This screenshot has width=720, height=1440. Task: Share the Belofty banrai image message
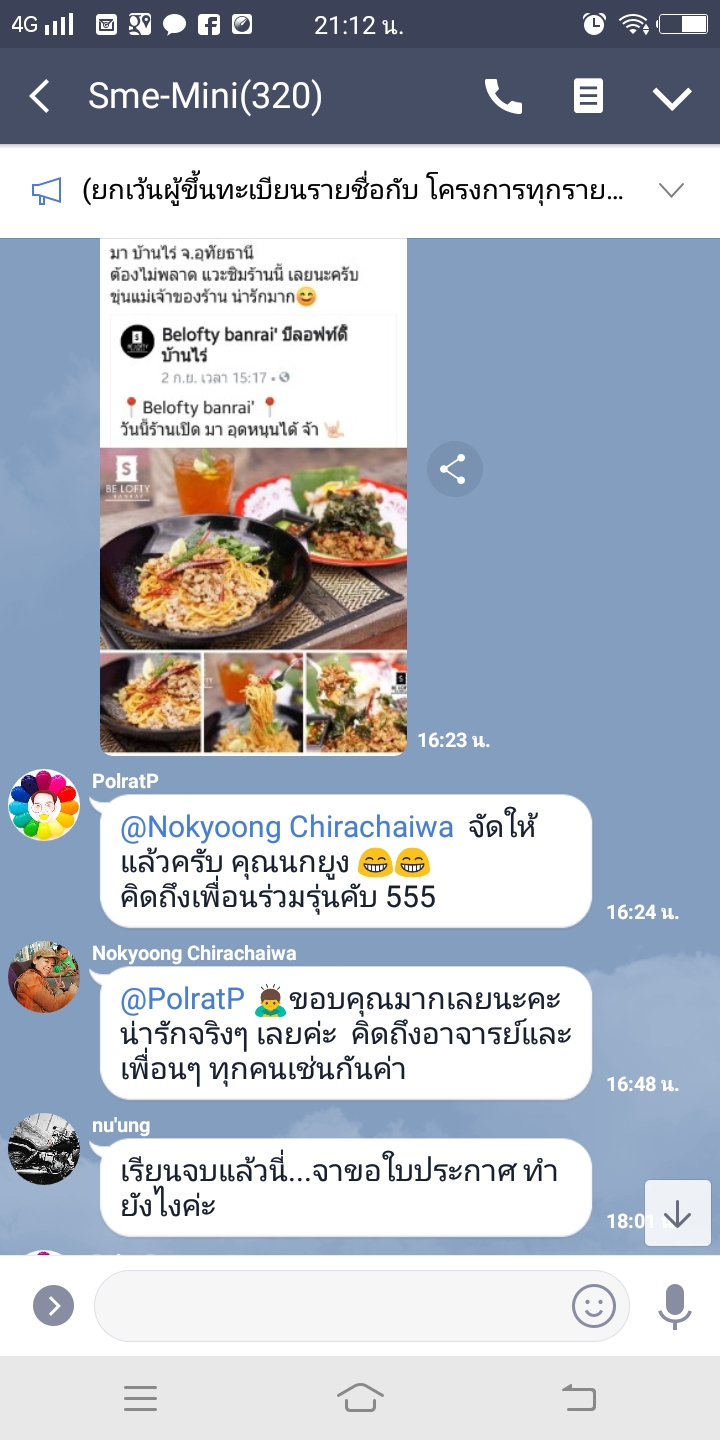coord(454,470)
